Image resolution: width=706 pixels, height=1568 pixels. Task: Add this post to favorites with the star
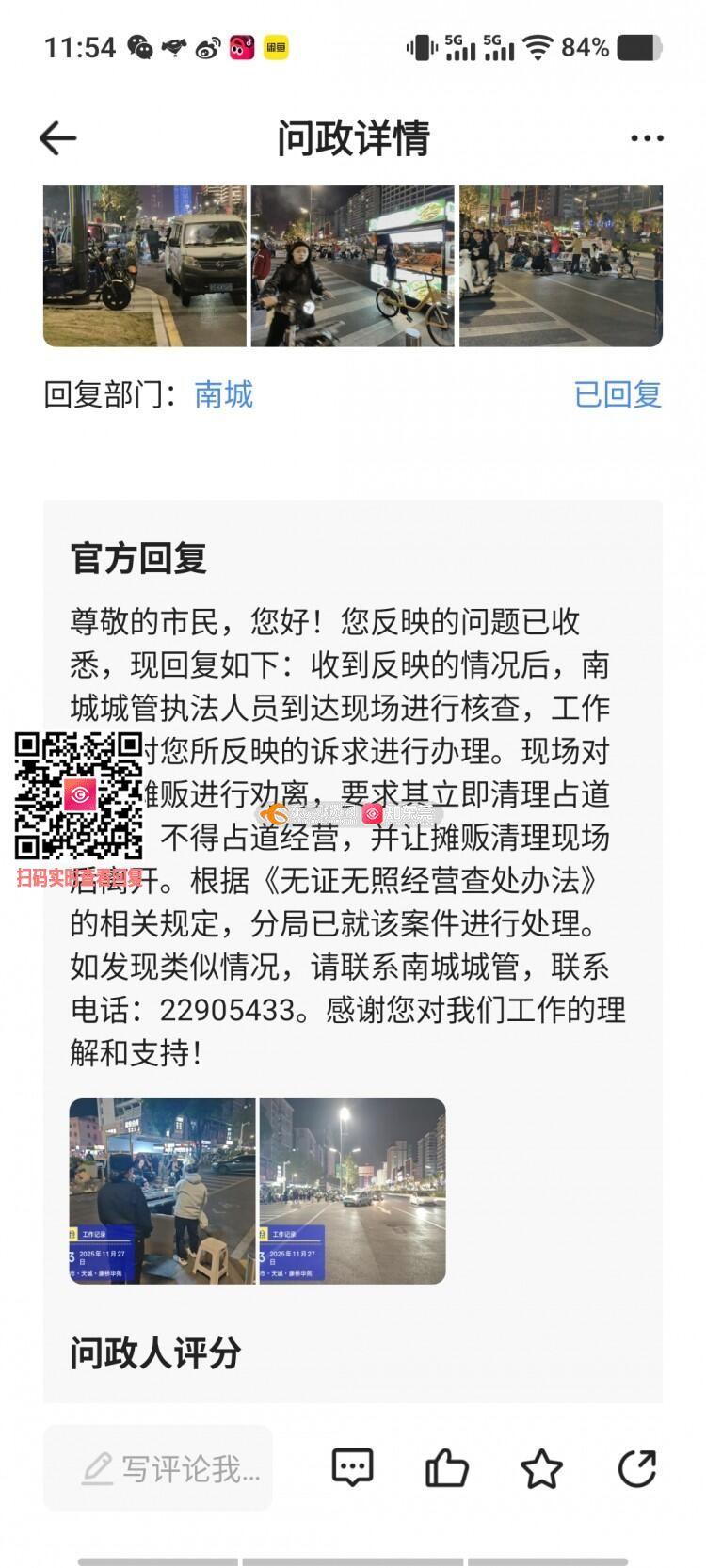(541, 1467)
